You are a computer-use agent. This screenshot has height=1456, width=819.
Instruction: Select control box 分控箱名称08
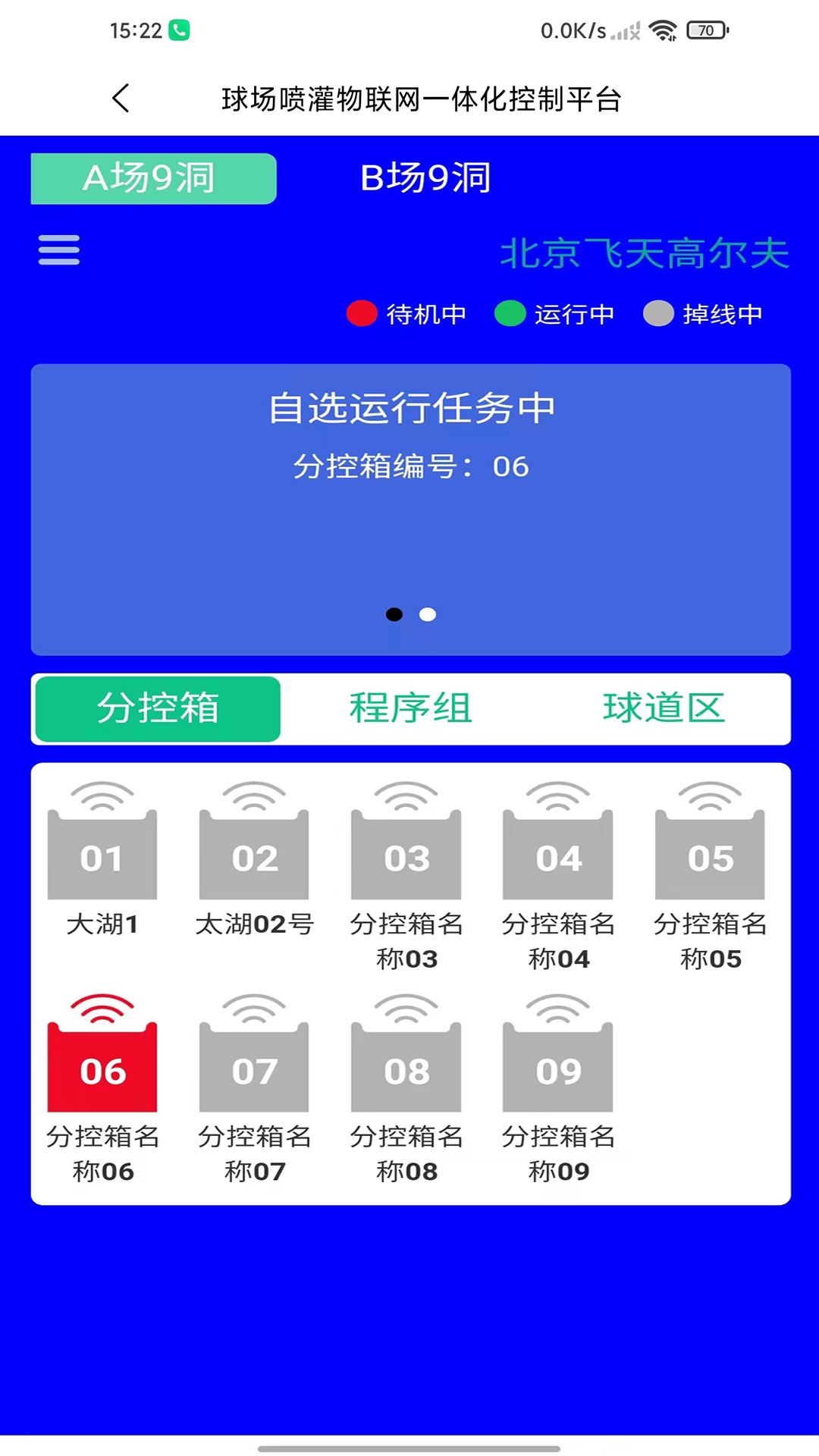tap(406, 1065)
